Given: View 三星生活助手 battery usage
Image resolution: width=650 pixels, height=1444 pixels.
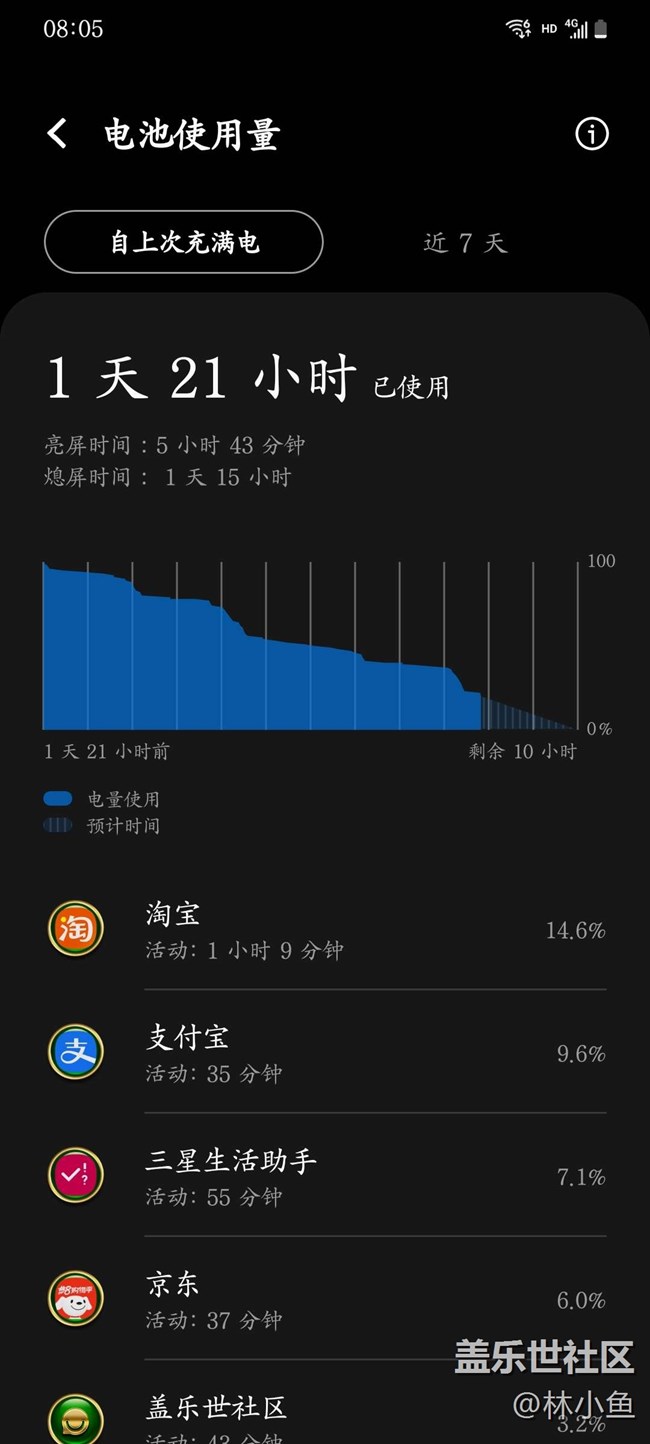Looking at the screenshot, I should coord(325,1175).
